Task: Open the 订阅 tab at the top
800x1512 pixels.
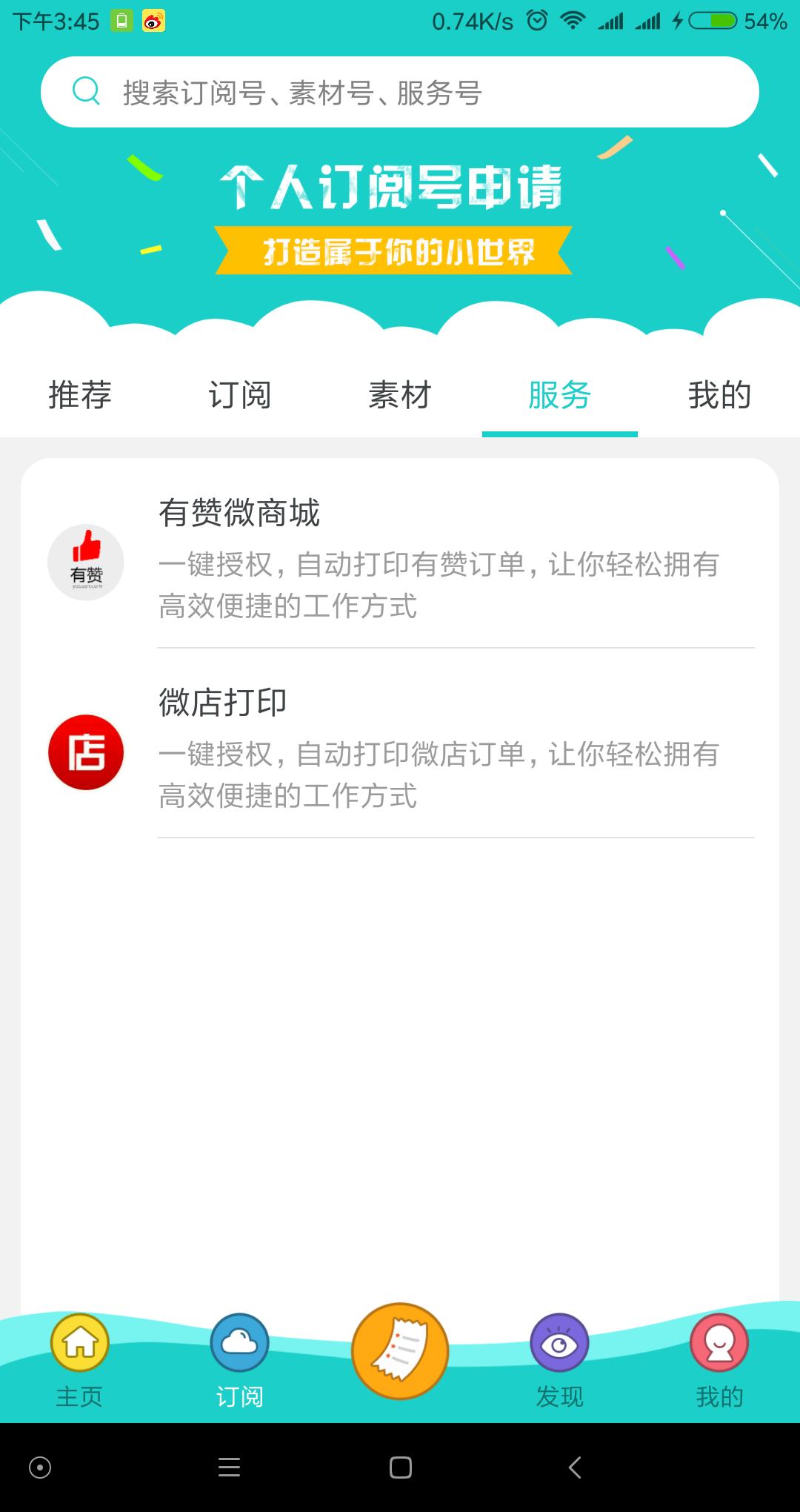Action: (x=239, y=395)
